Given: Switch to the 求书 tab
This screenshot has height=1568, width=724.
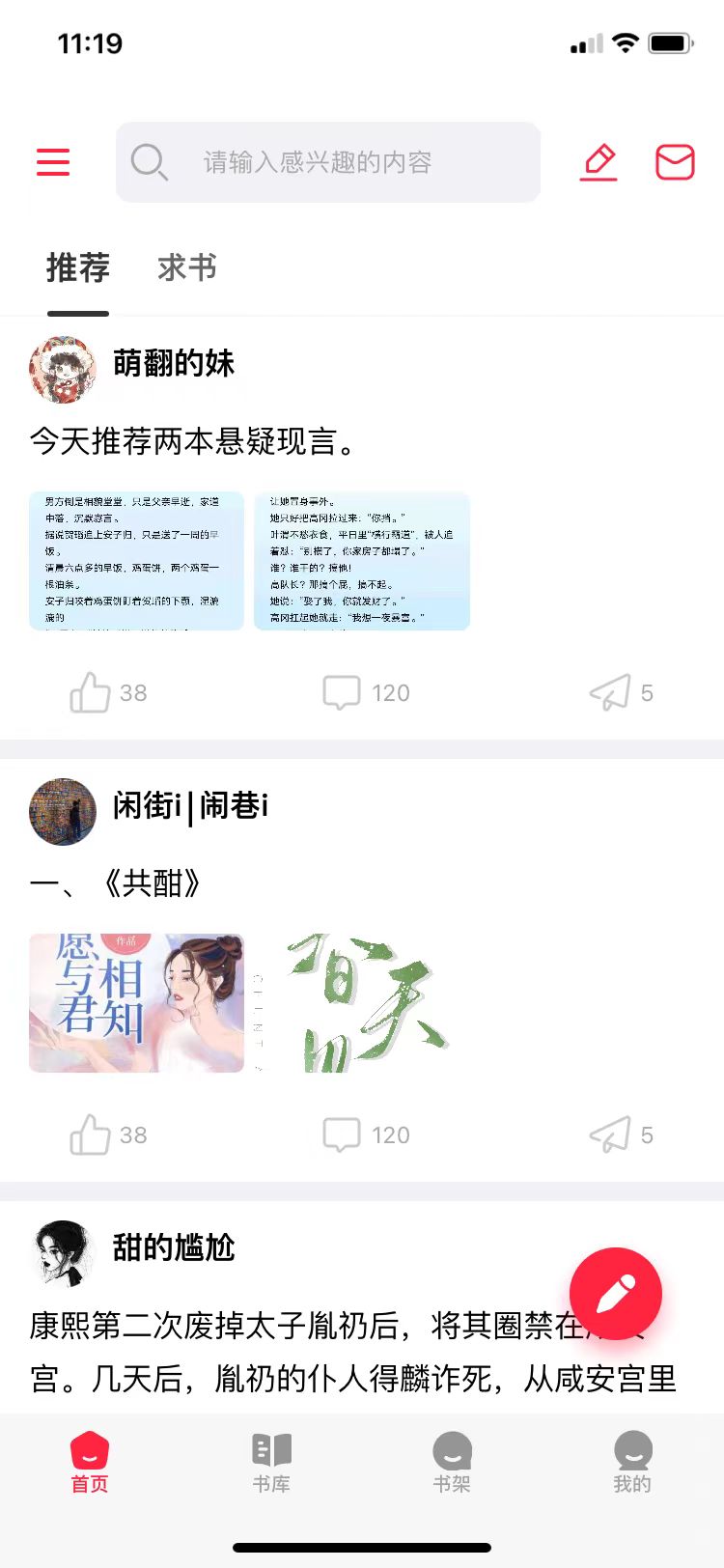Looking at the screenshot, I should (x=187, y=267).
